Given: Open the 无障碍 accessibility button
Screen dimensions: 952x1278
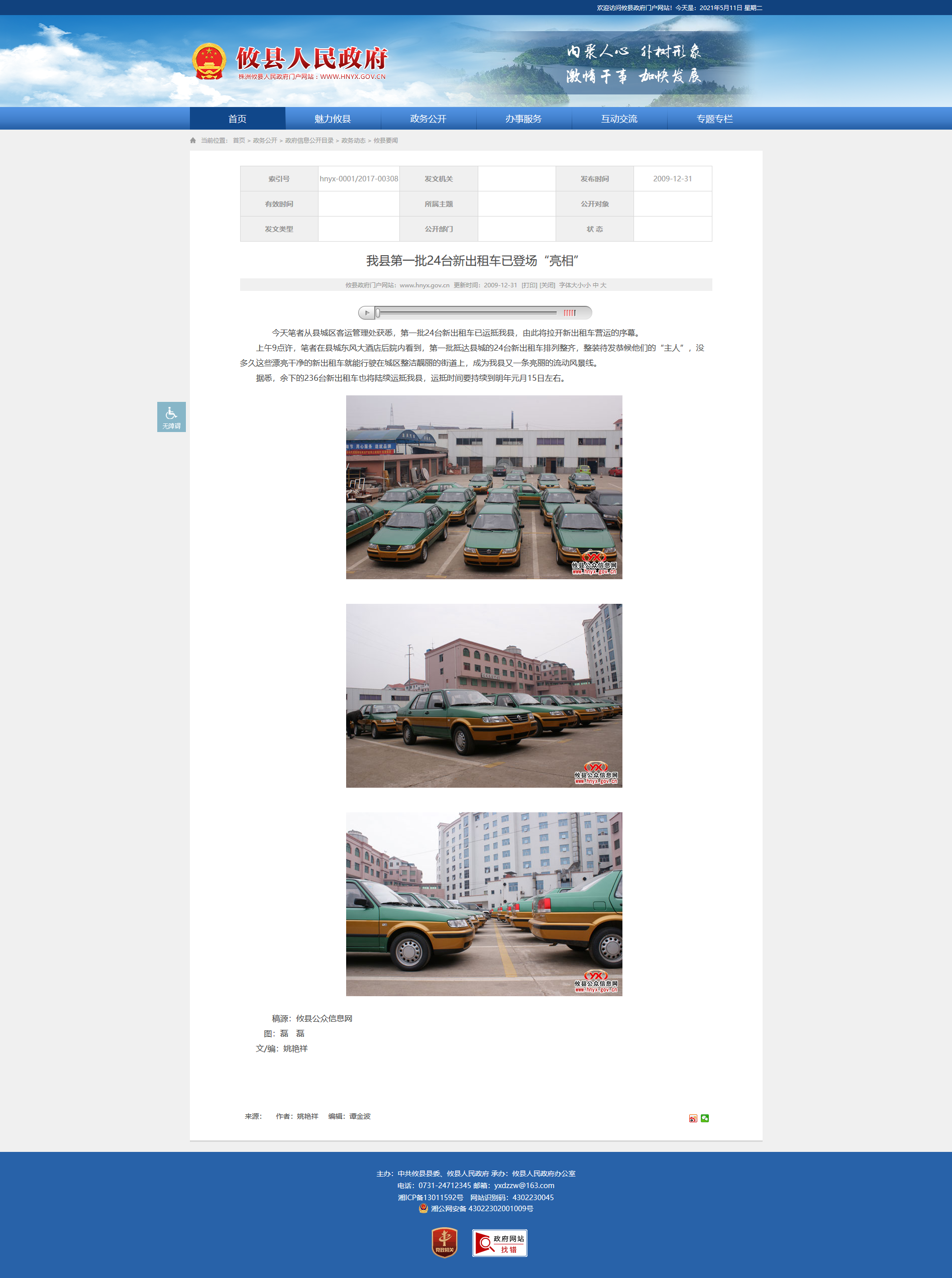Looking at the screenshot, I should (171, 416).
